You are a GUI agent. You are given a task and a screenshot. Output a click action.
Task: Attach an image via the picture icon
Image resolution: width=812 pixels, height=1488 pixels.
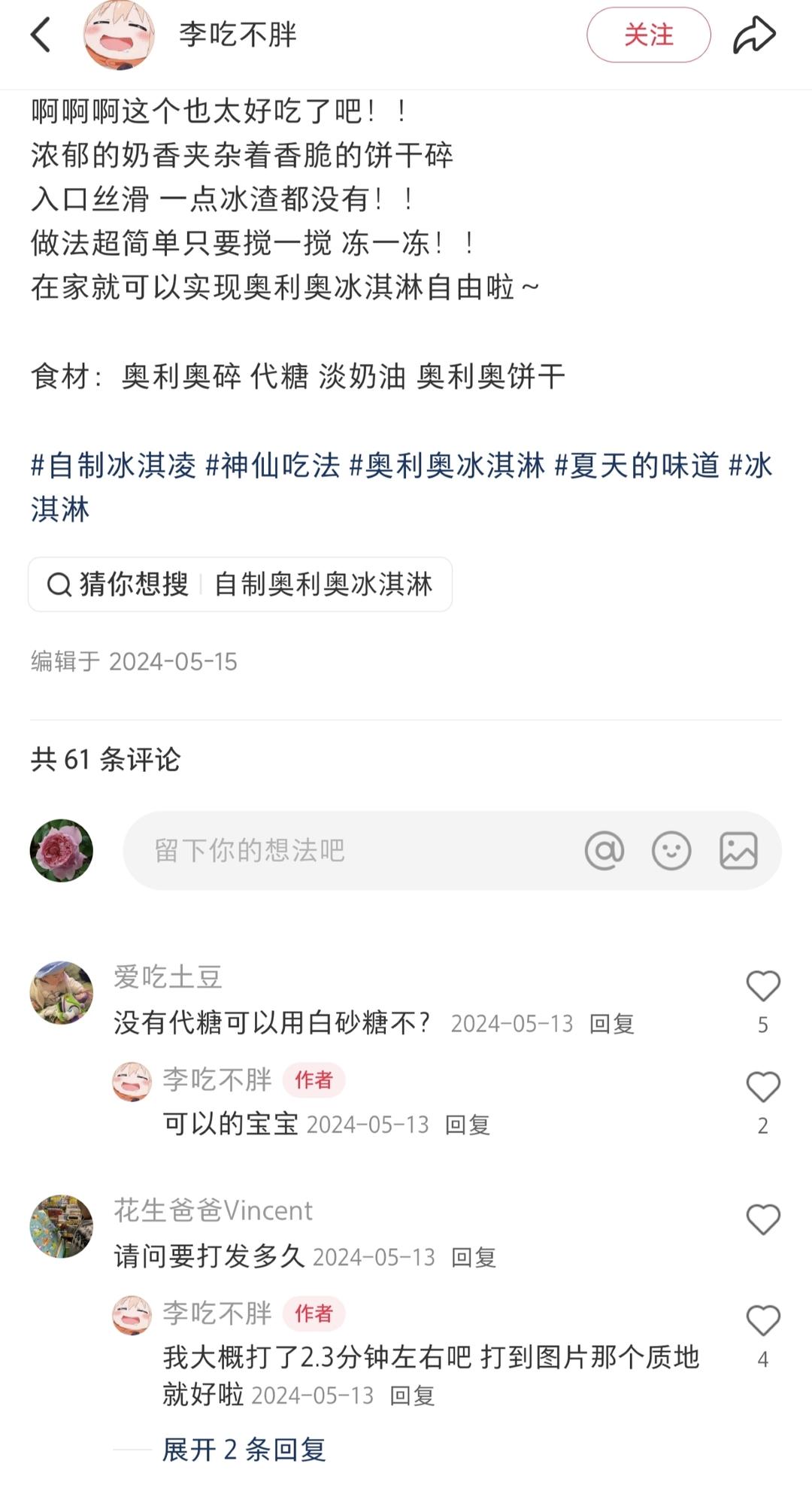point(741,850)
